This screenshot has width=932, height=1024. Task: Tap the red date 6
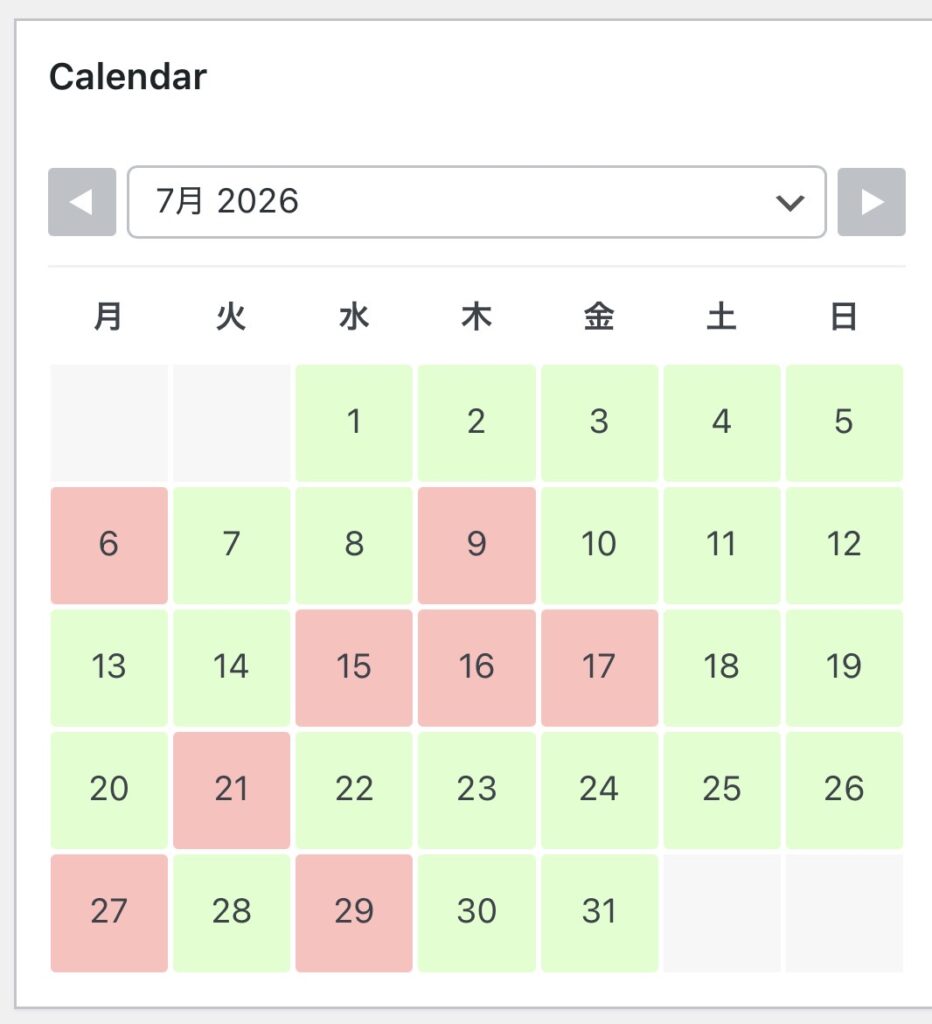coord(109,545)
